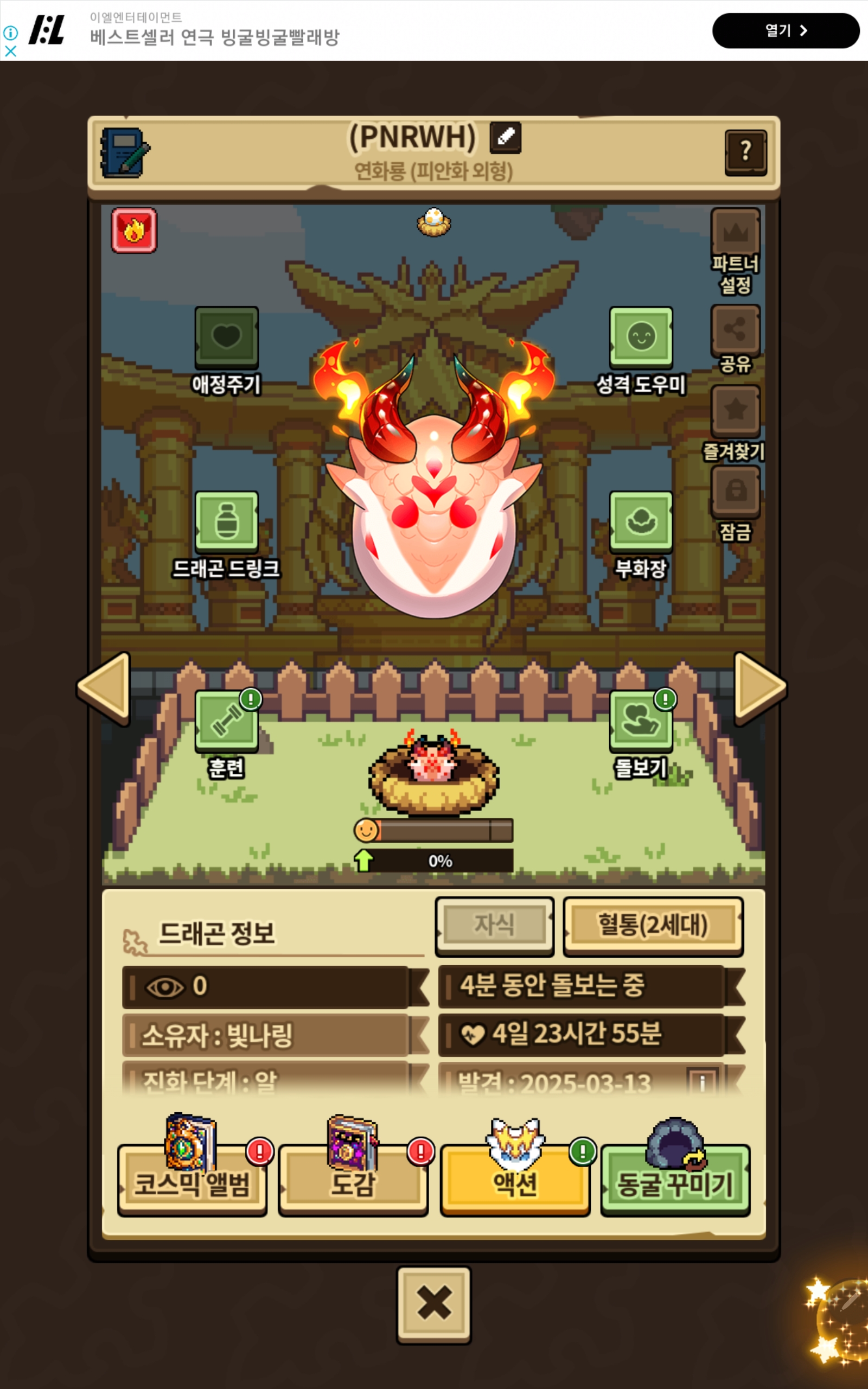This screenshot has width=868, height=1389.
Task: Start 훈련 training
Action: pyautogui.click(x=226, y=721)
